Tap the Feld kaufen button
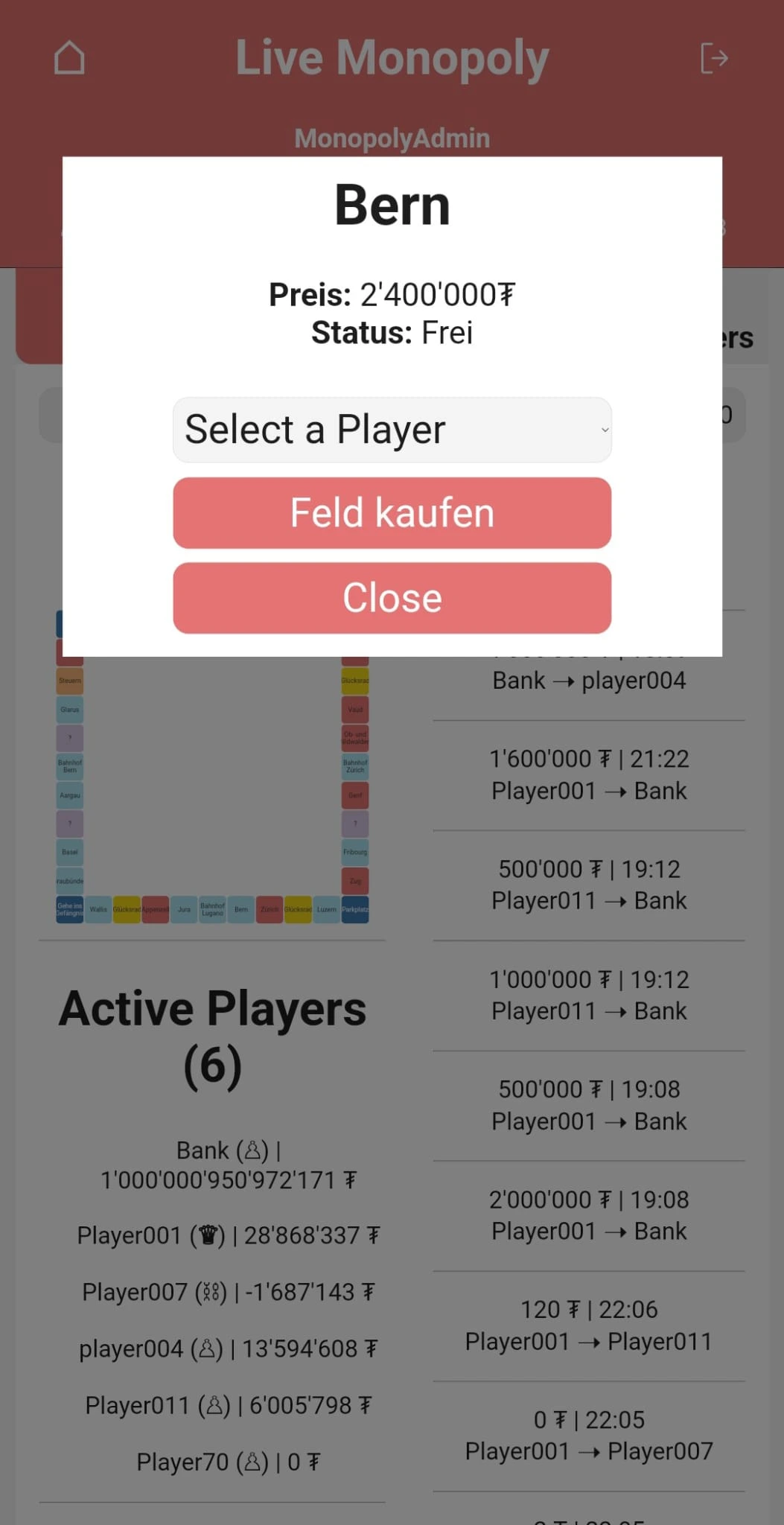This screenshot has width=784, height=1525. 392,513
